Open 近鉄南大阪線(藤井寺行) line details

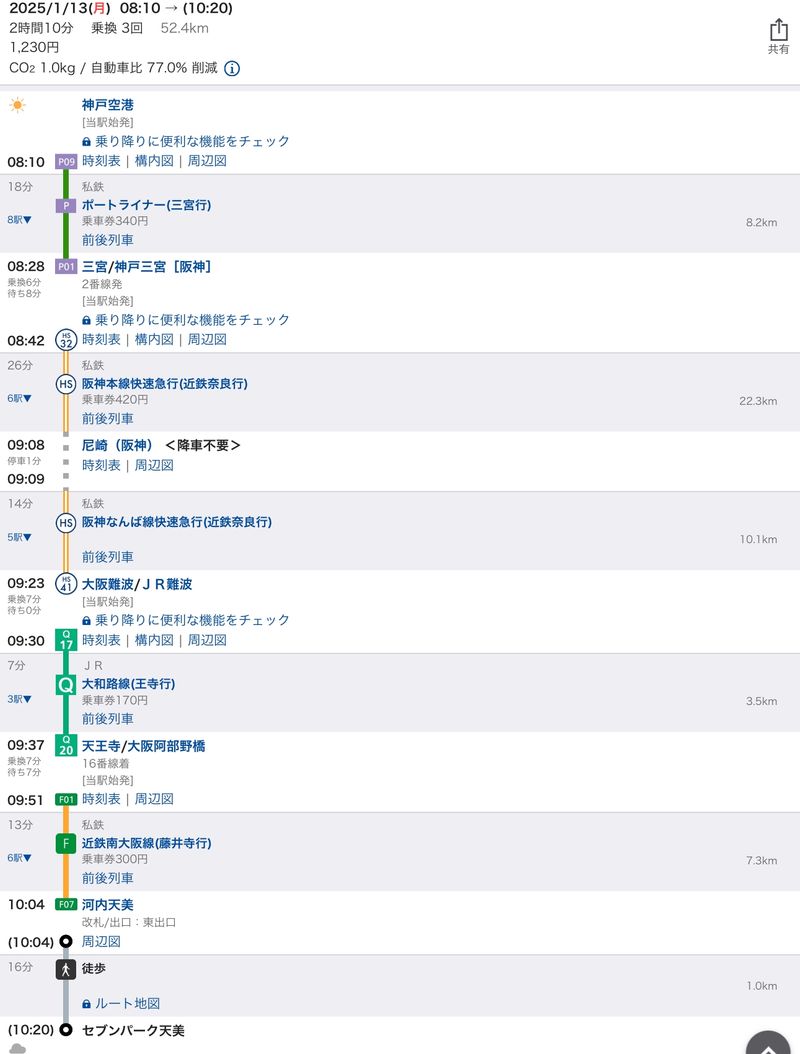pos(146,843)
